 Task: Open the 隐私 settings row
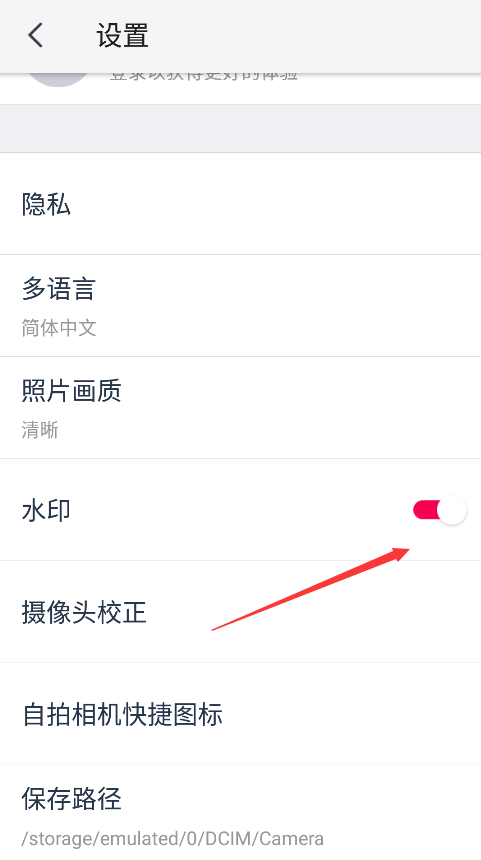tap(240, 203)
